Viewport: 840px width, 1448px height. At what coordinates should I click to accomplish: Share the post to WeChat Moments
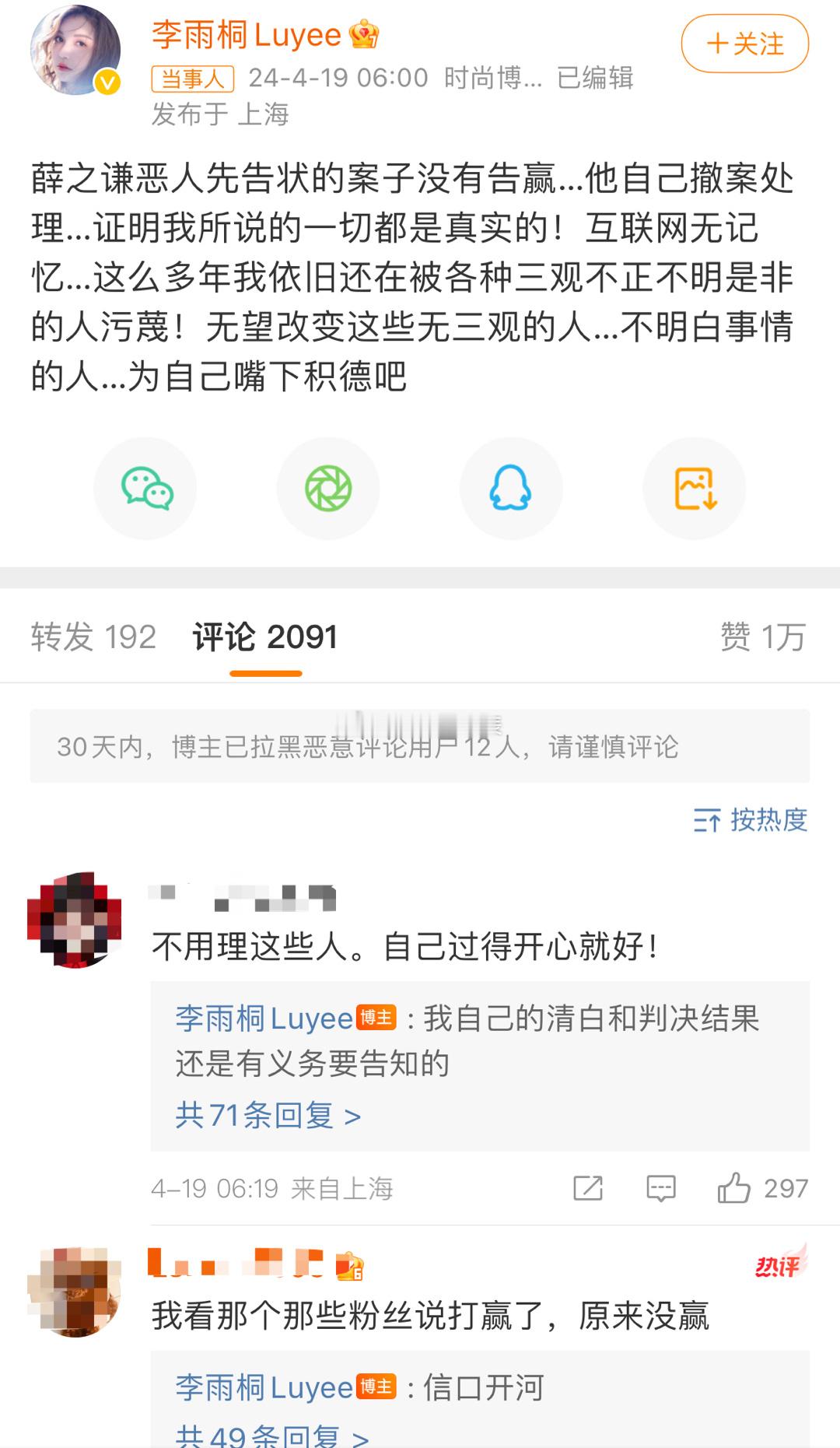click(328, 488)
